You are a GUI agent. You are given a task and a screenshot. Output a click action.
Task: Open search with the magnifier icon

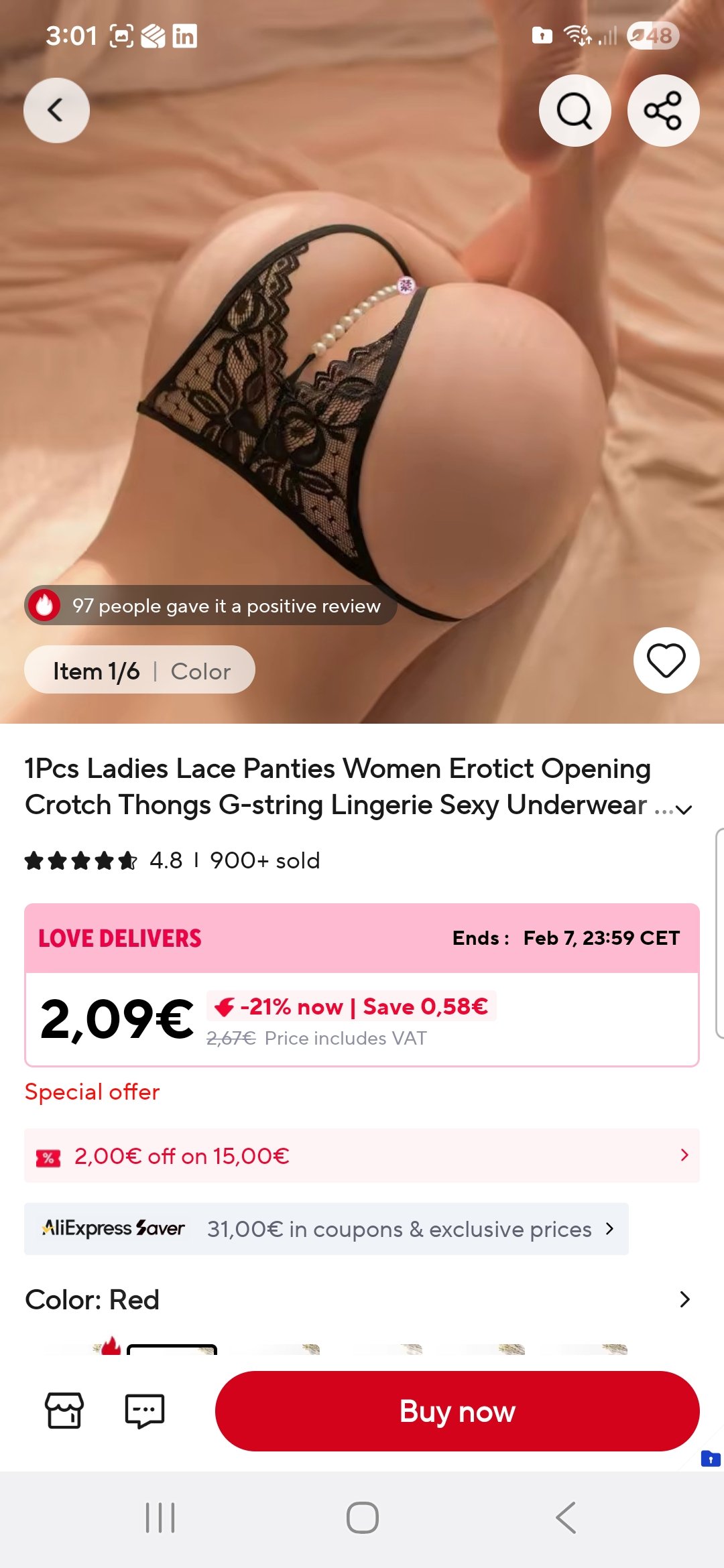point(575,111)
